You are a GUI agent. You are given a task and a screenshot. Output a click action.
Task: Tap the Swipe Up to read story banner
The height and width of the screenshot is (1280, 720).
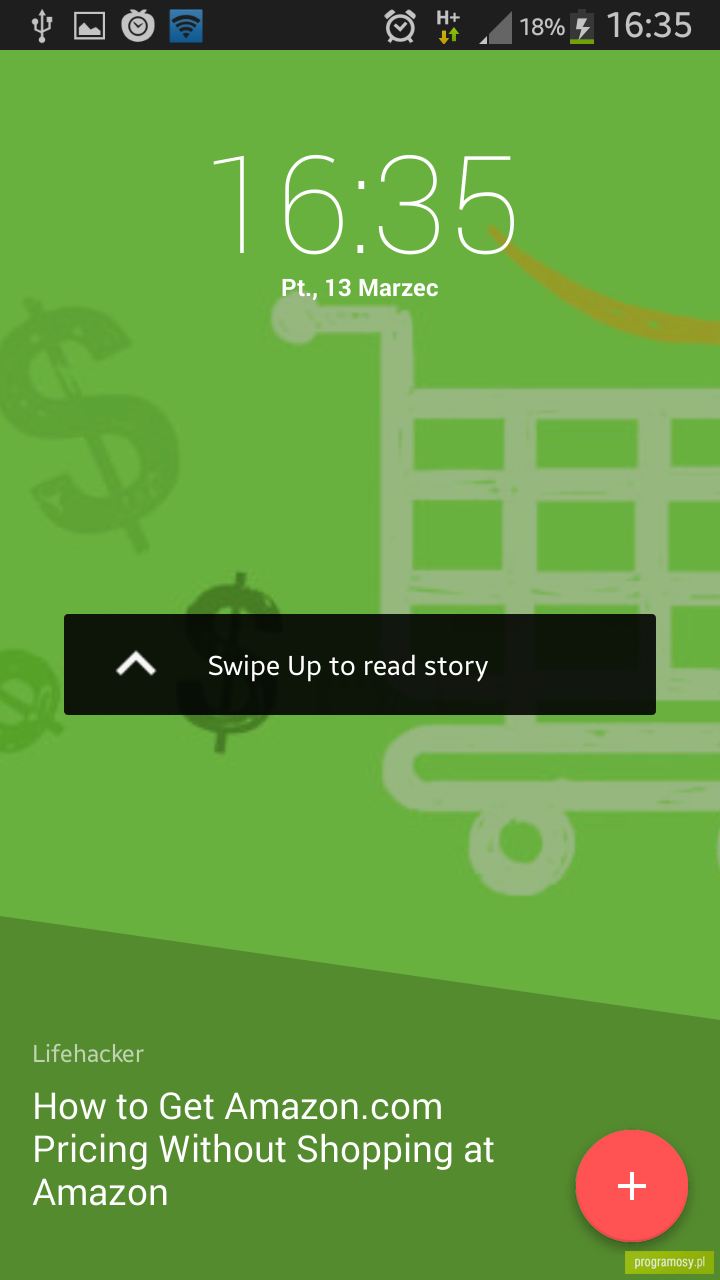pos(360,665)
